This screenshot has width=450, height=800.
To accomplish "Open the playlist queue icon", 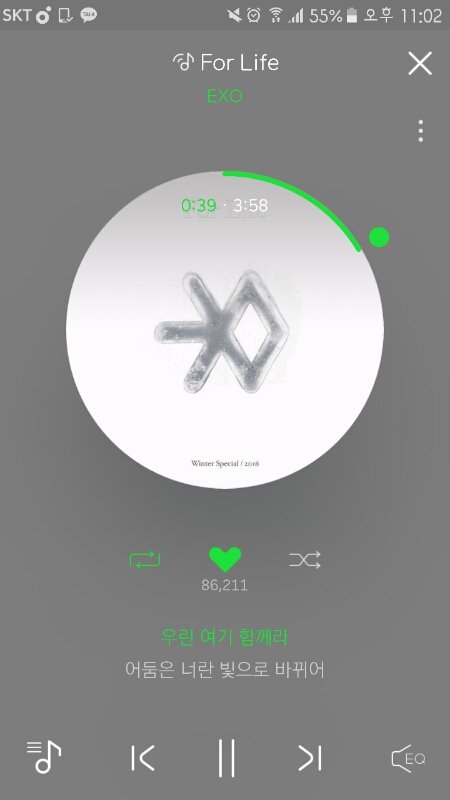I will point(44,757).
